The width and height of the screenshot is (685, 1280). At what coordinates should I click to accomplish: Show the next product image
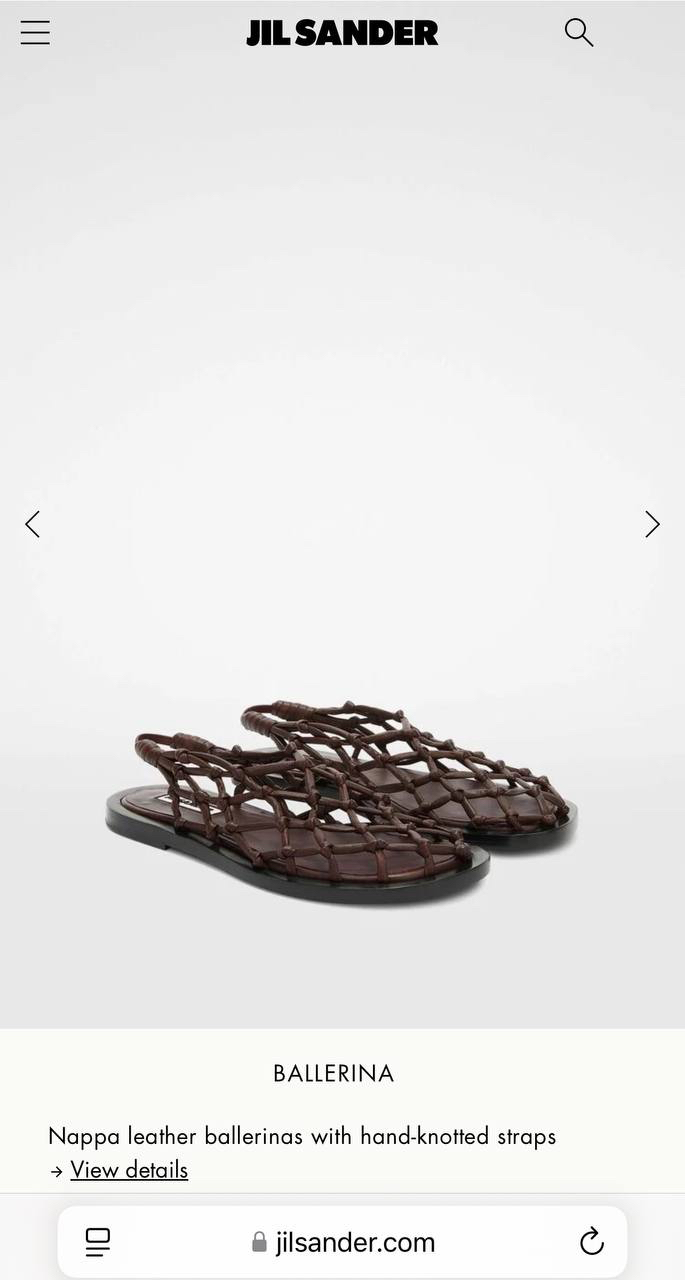tap(652, 524)
